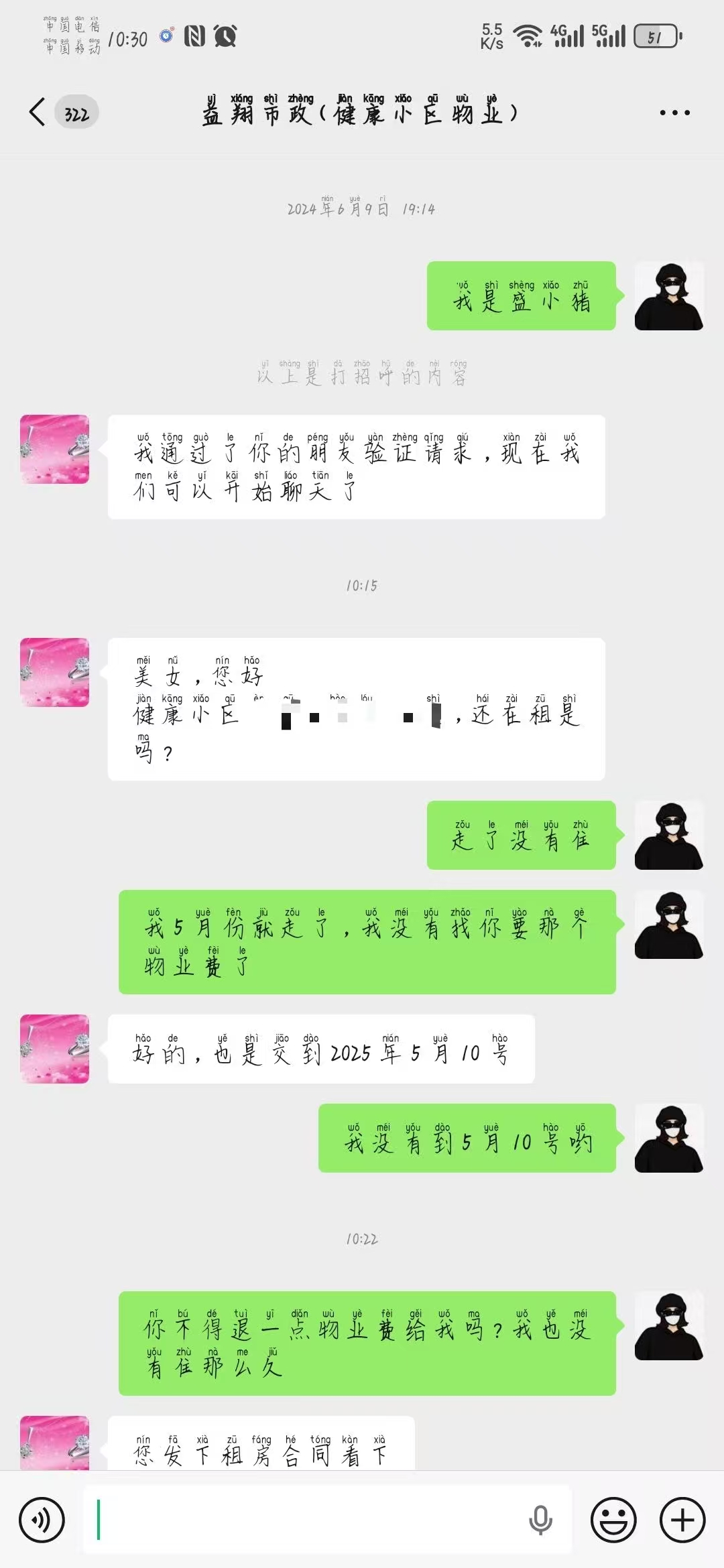Tap the masked-figure avatar of 盛小猪
Image resolution: width=724 pixels, height=1568 pixels.
[x=670, y=295]
